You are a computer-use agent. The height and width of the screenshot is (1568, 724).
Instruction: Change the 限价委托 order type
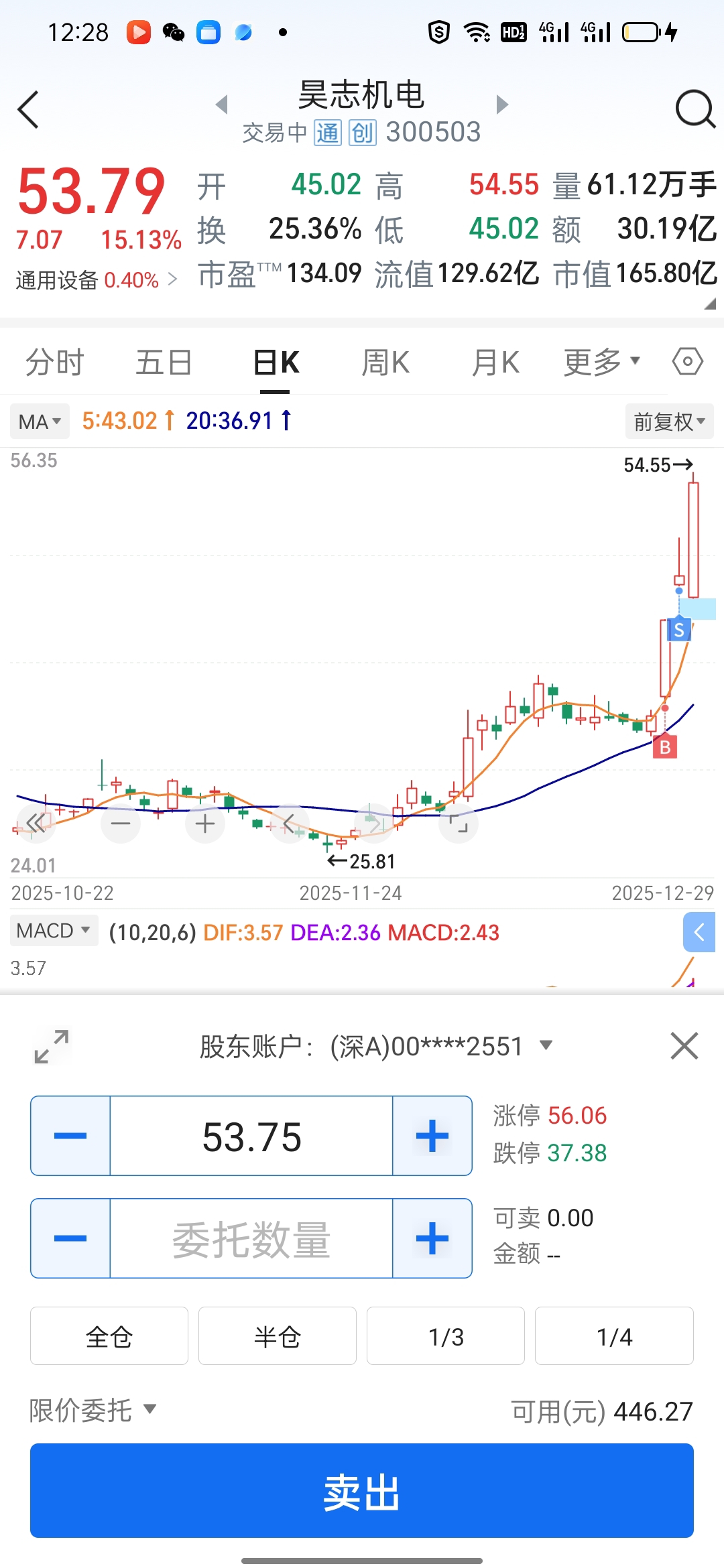(x=93, y=1411)
